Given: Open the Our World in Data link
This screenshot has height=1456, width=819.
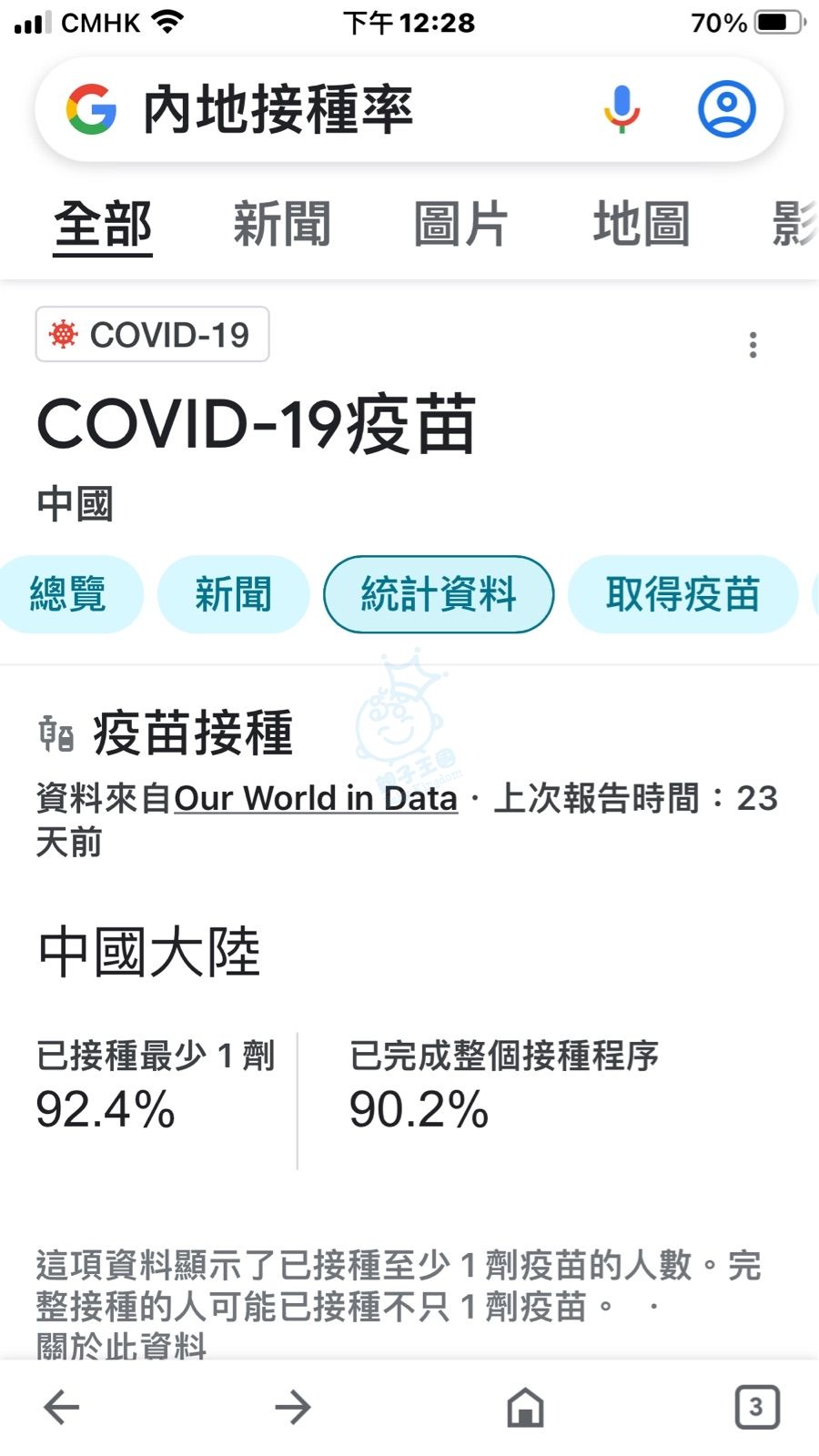Looking at the screenshot, I should tap(315, 798).
